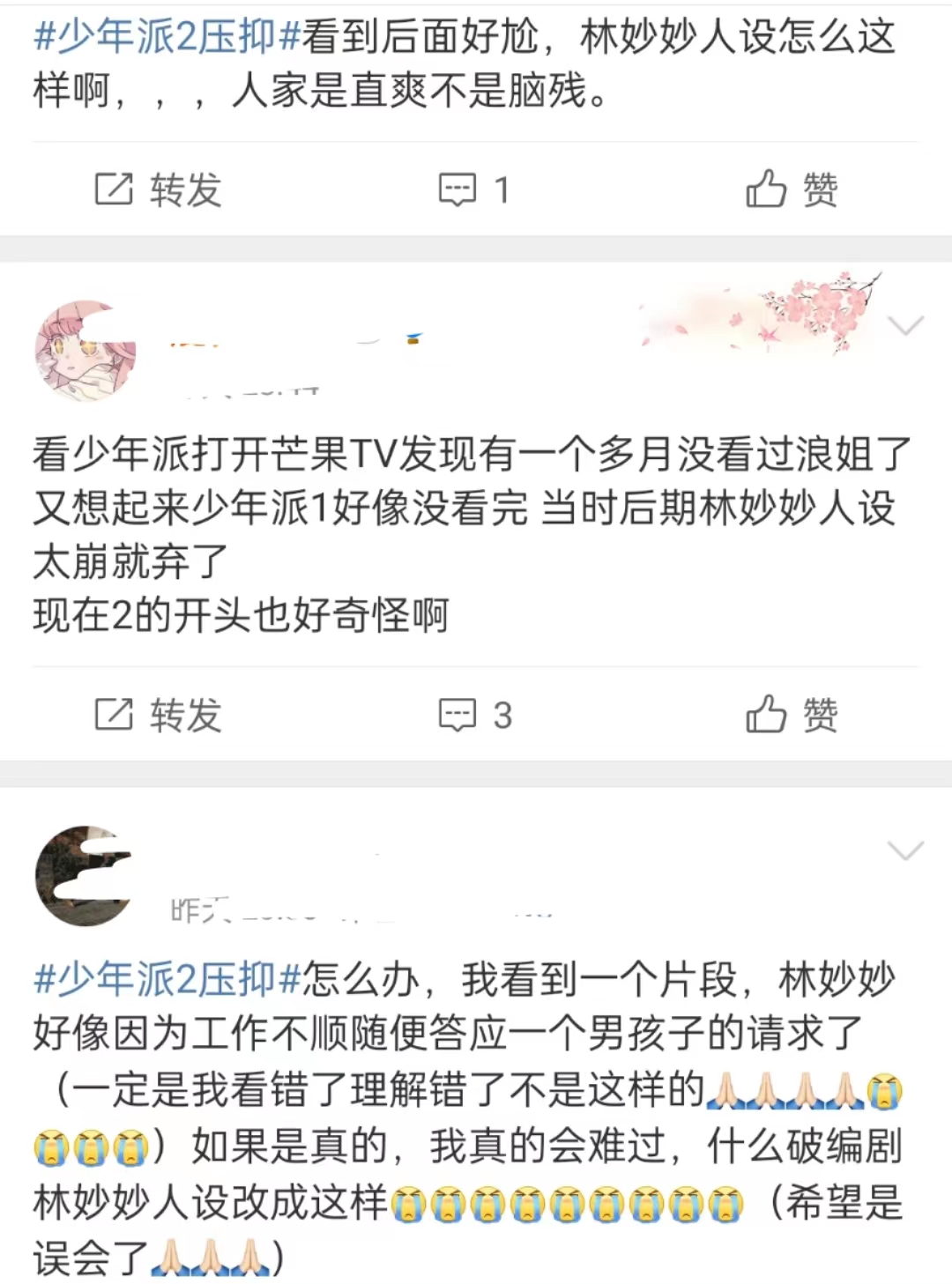Open comments on the post with 1 comment

click(x=474, y=189)
